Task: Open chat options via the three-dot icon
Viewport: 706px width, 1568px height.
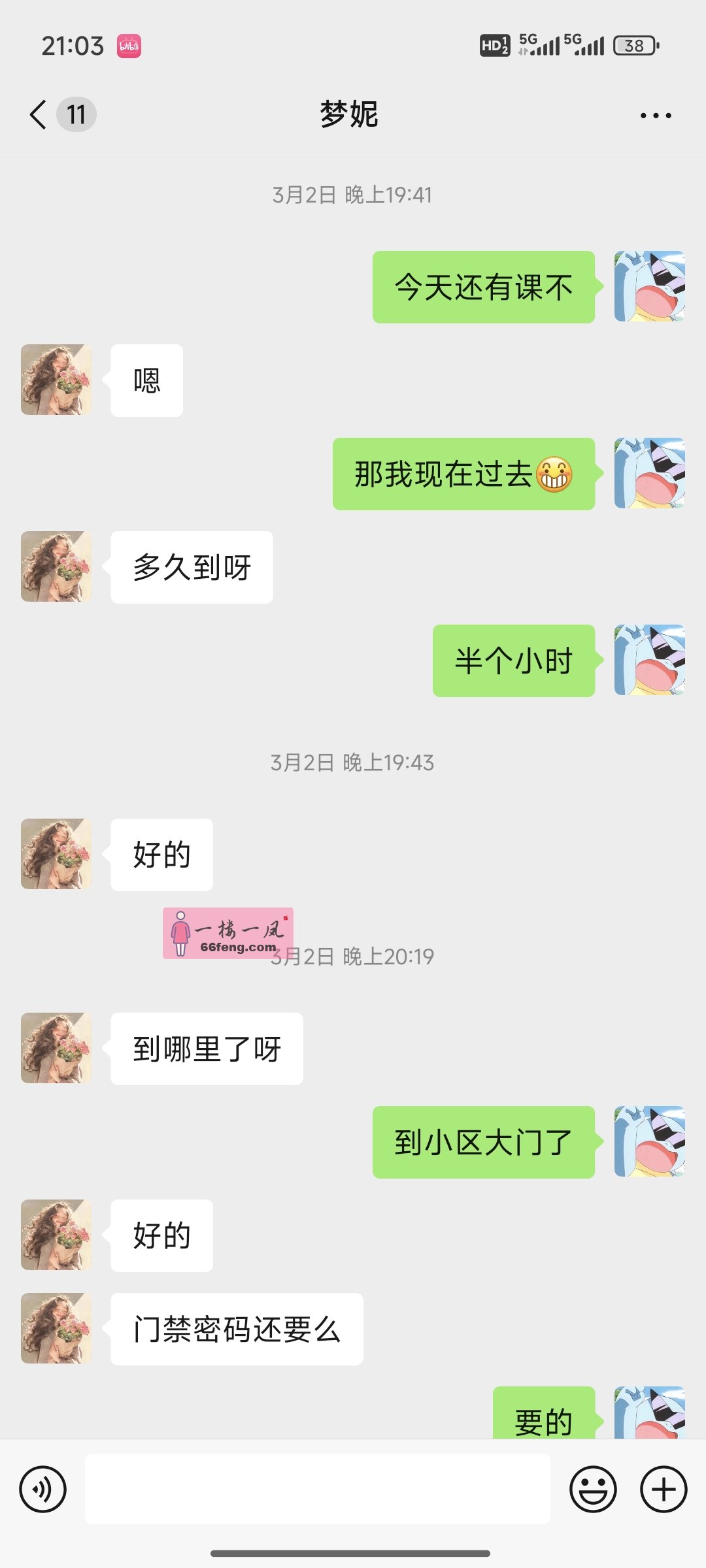Action: [655, 114]
